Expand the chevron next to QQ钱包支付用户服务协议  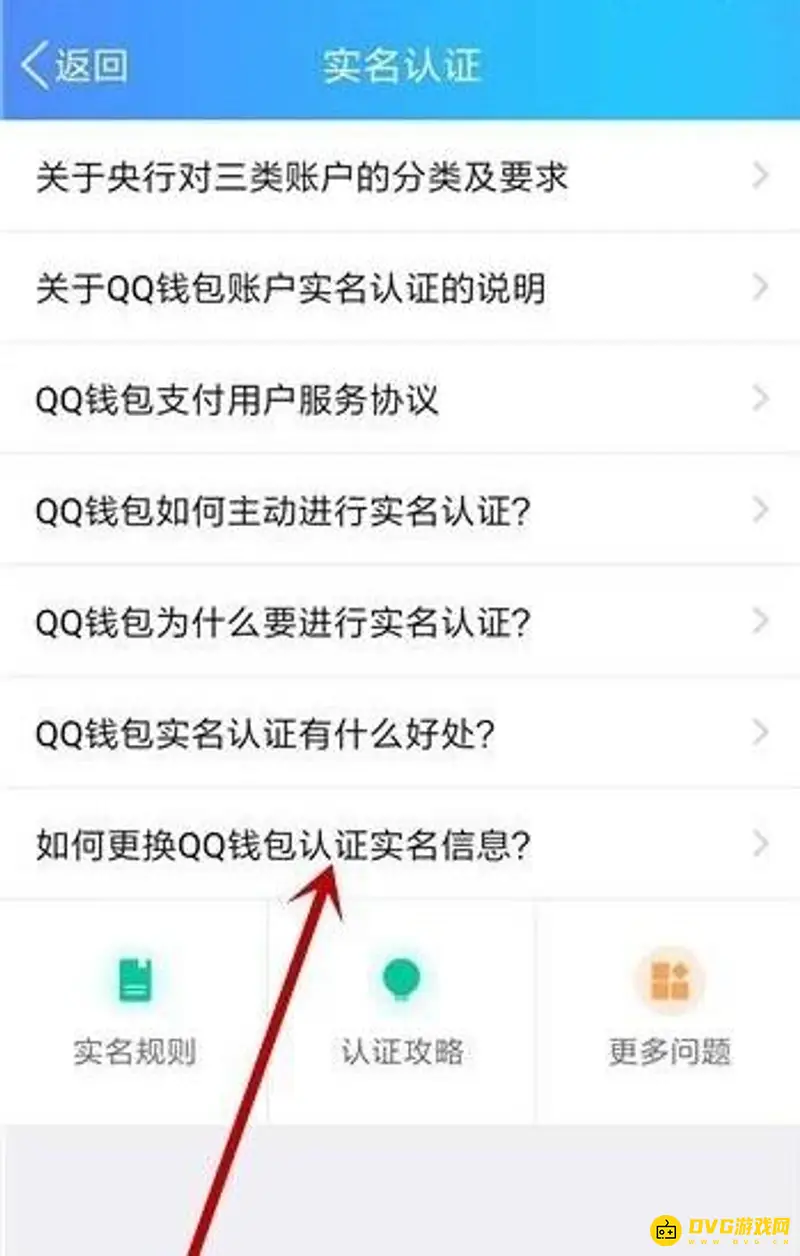tap(758, 399)
